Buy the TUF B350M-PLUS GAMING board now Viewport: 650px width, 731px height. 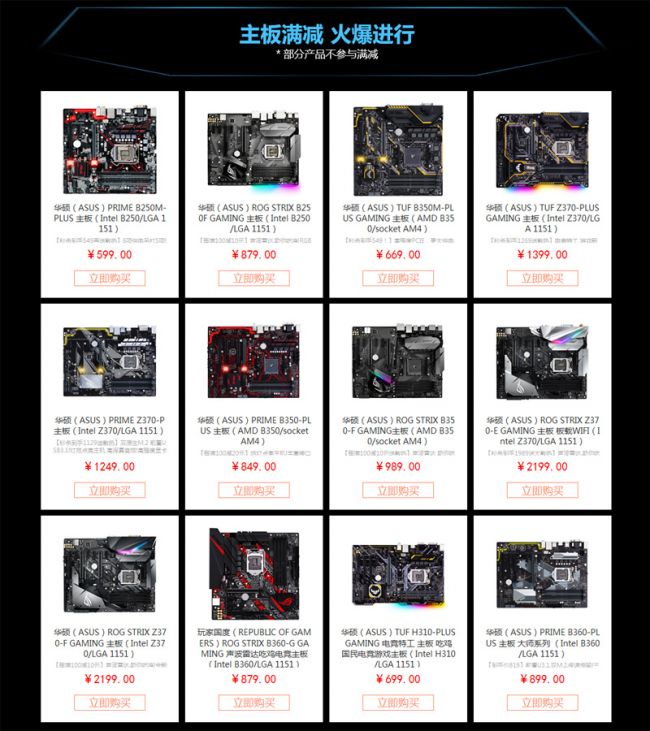click(397, 279)
